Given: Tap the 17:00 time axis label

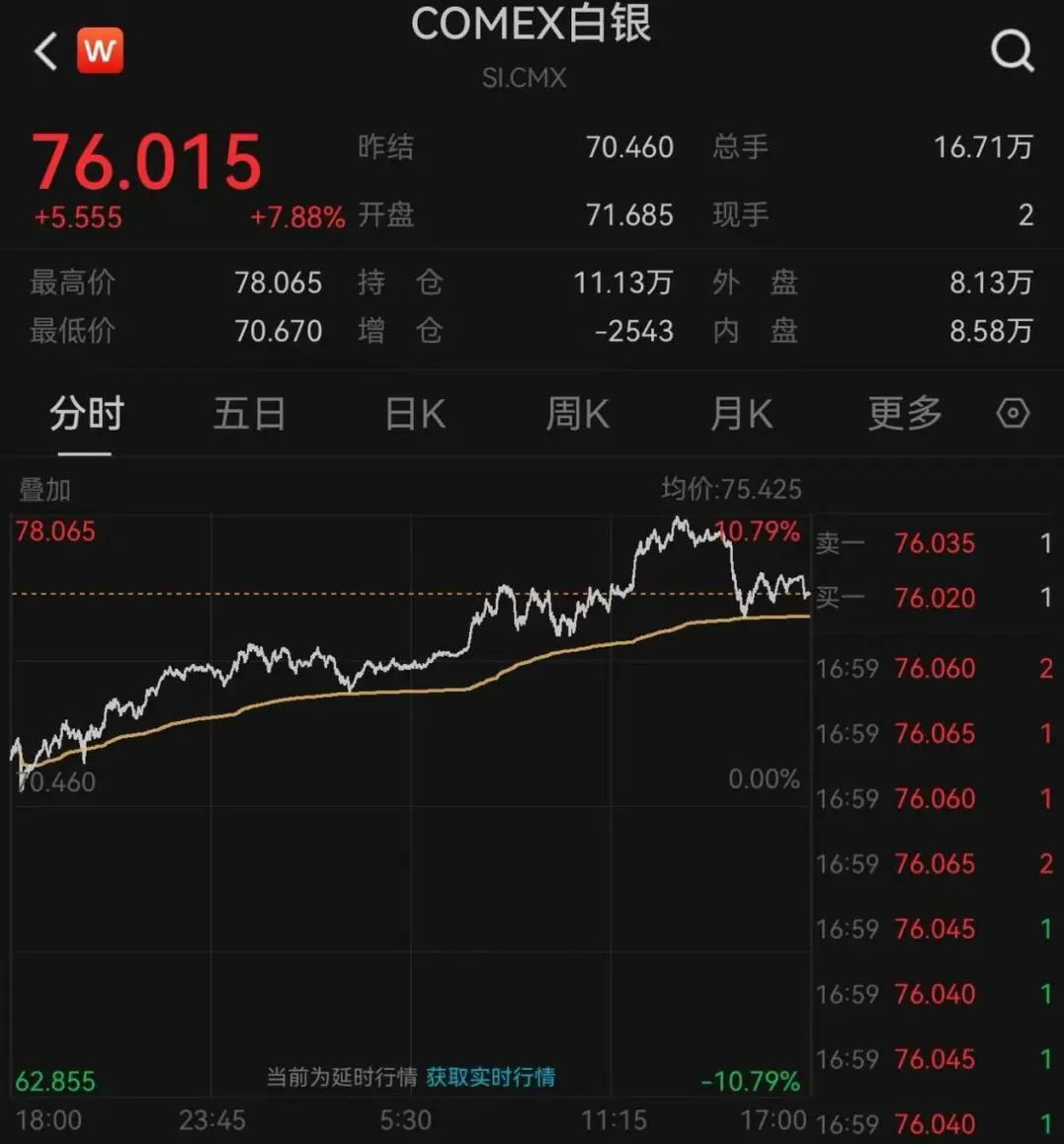Looking at the screenshot, I should 776,1120.
